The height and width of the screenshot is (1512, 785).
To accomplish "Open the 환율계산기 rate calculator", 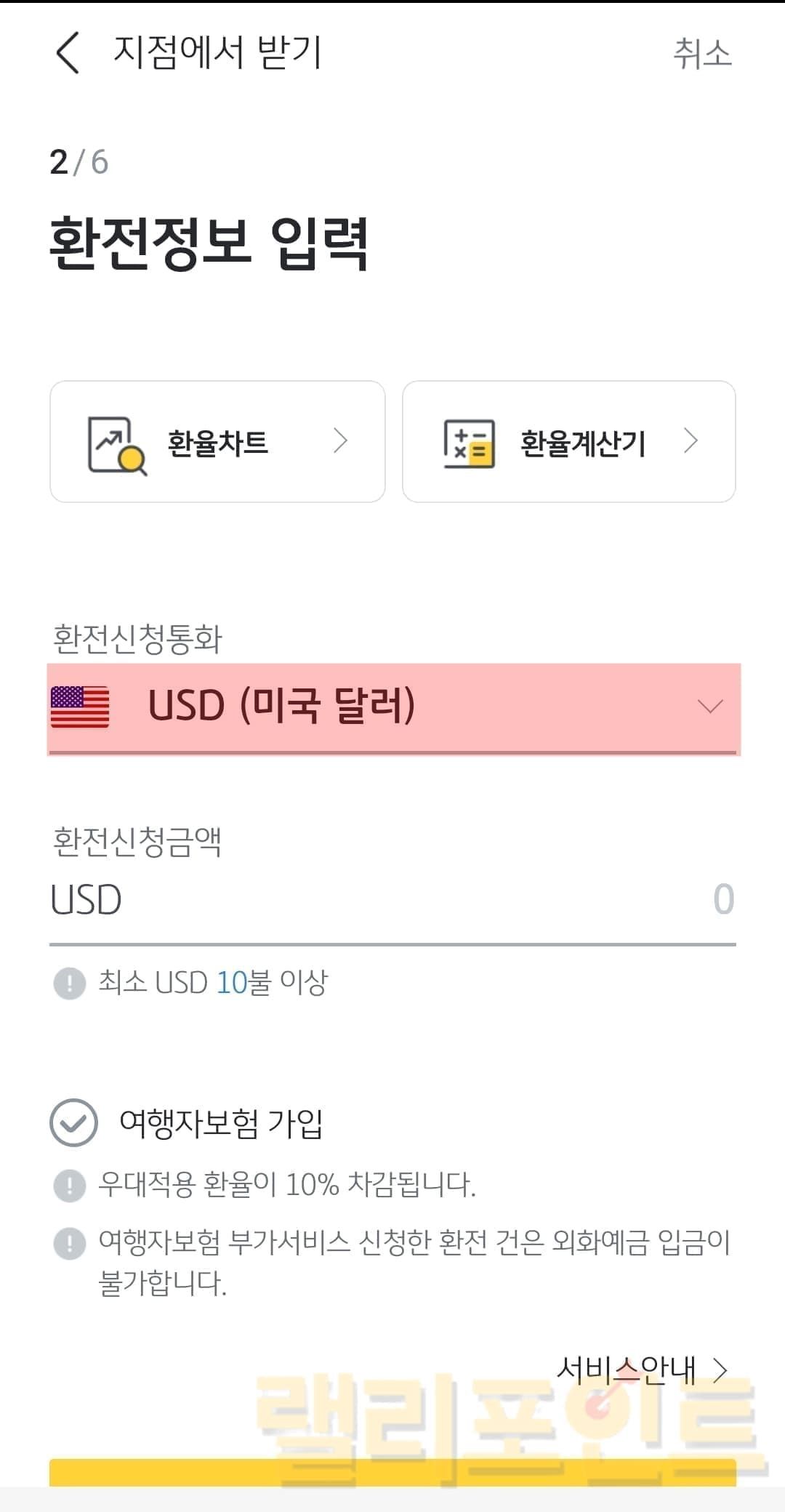I will 568,441.
